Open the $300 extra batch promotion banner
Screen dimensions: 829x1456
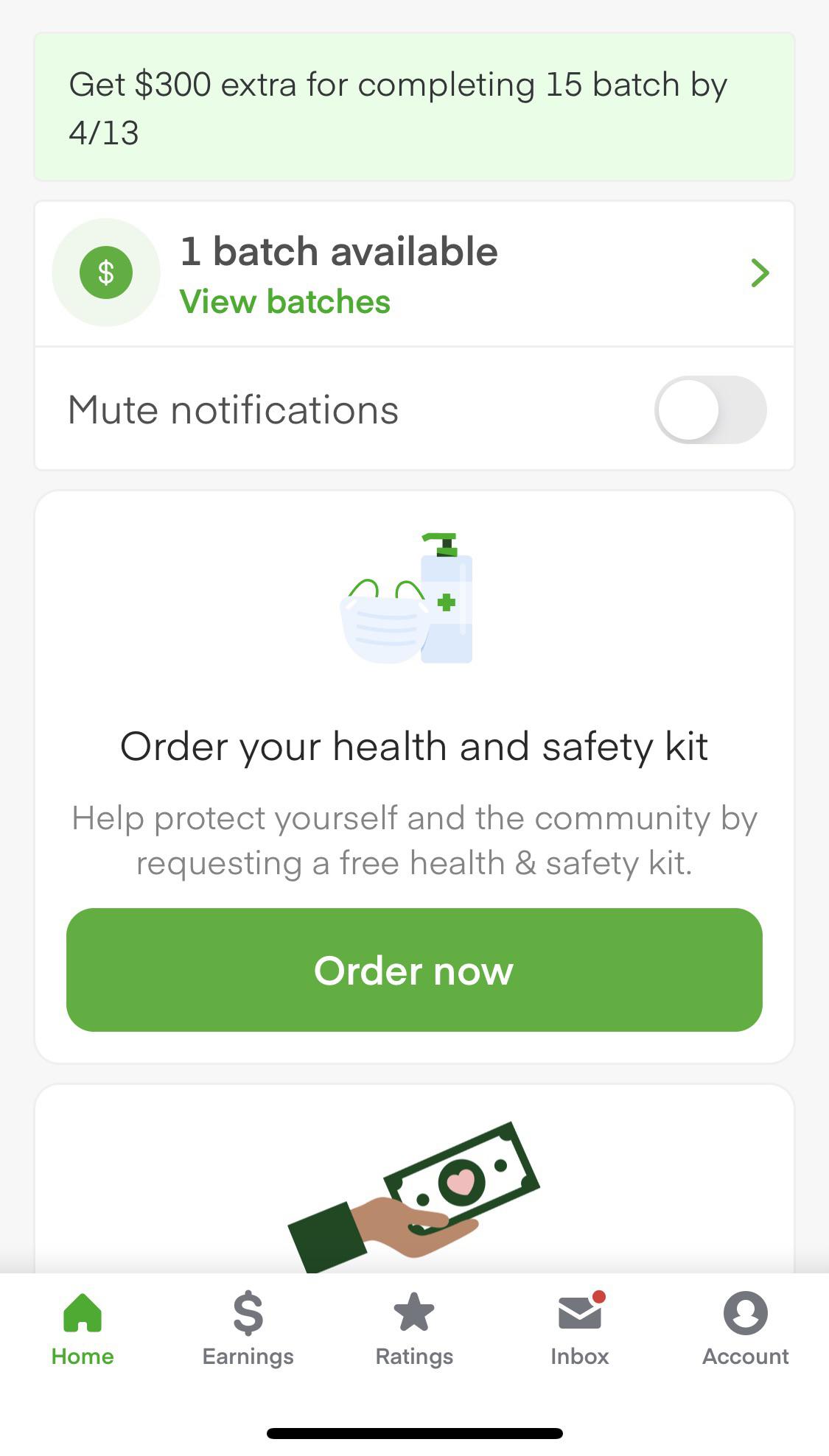[413, 108]
